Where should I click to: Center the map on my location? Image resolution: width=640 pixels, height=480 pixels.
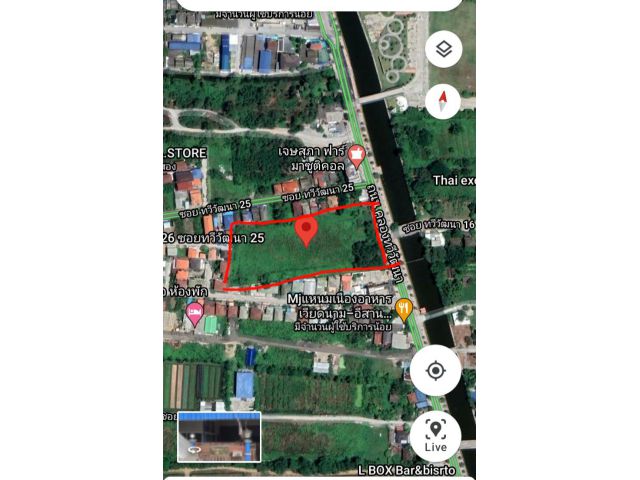pos(435,371)
